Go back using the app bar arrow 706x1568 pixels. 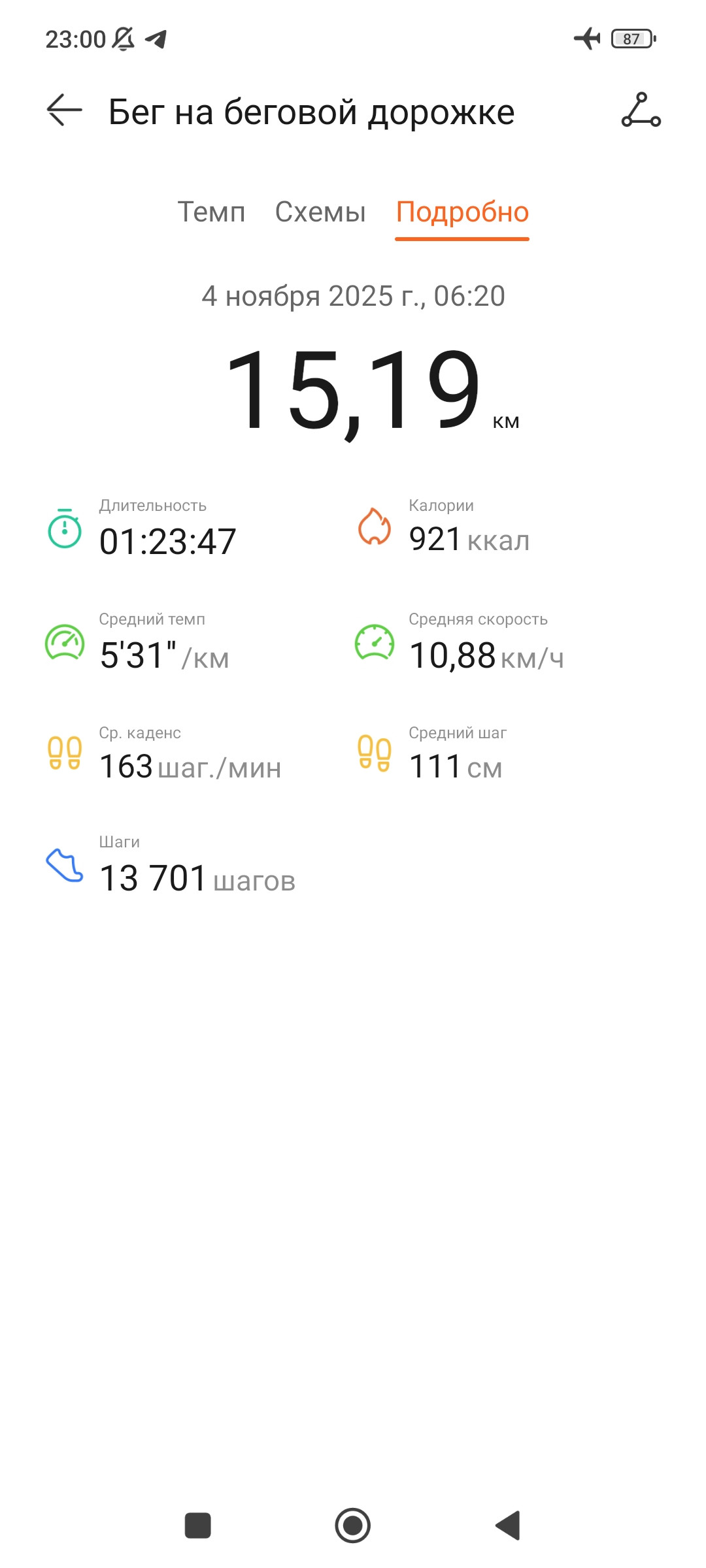coord(65,110)
